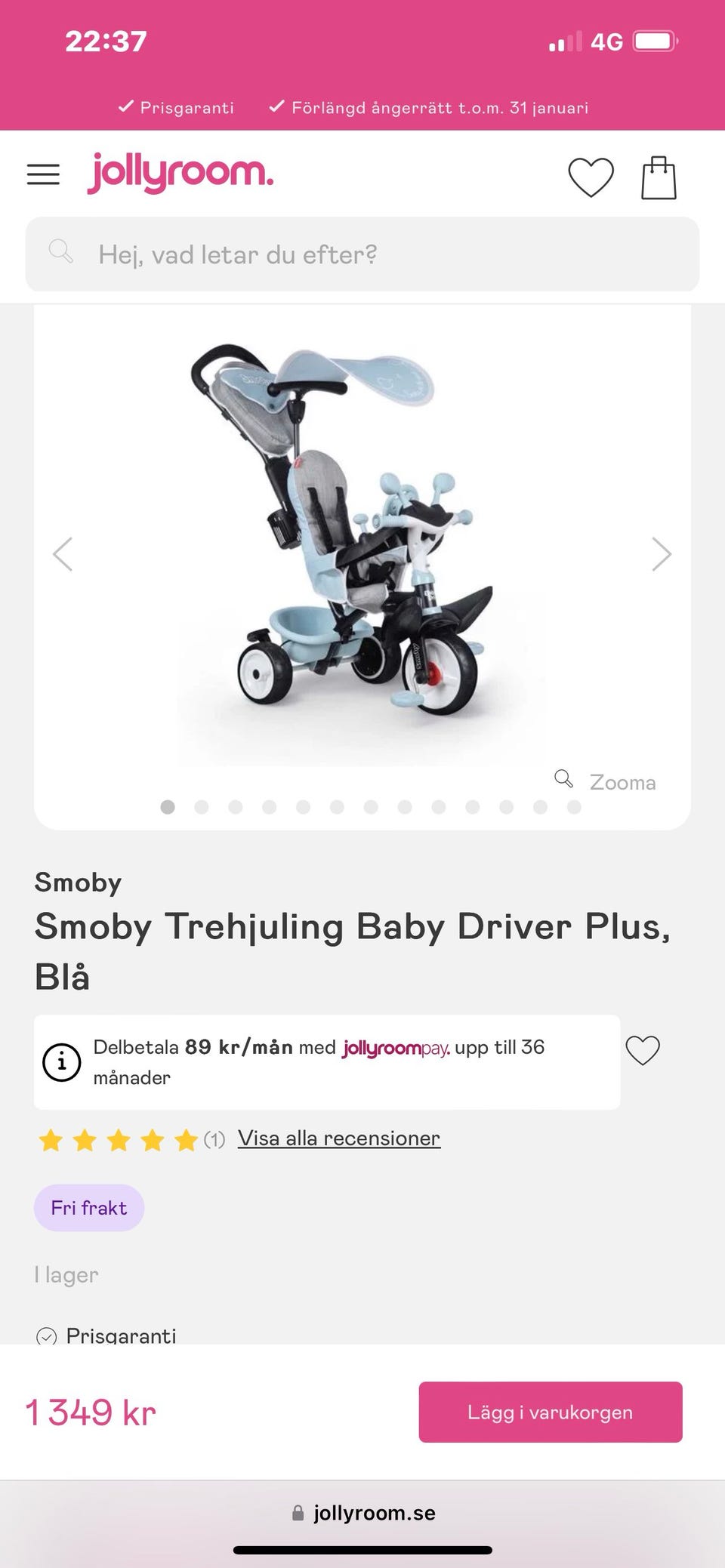Open the wishlist from the header heart

pyautogui.click(x=591, y=177)
